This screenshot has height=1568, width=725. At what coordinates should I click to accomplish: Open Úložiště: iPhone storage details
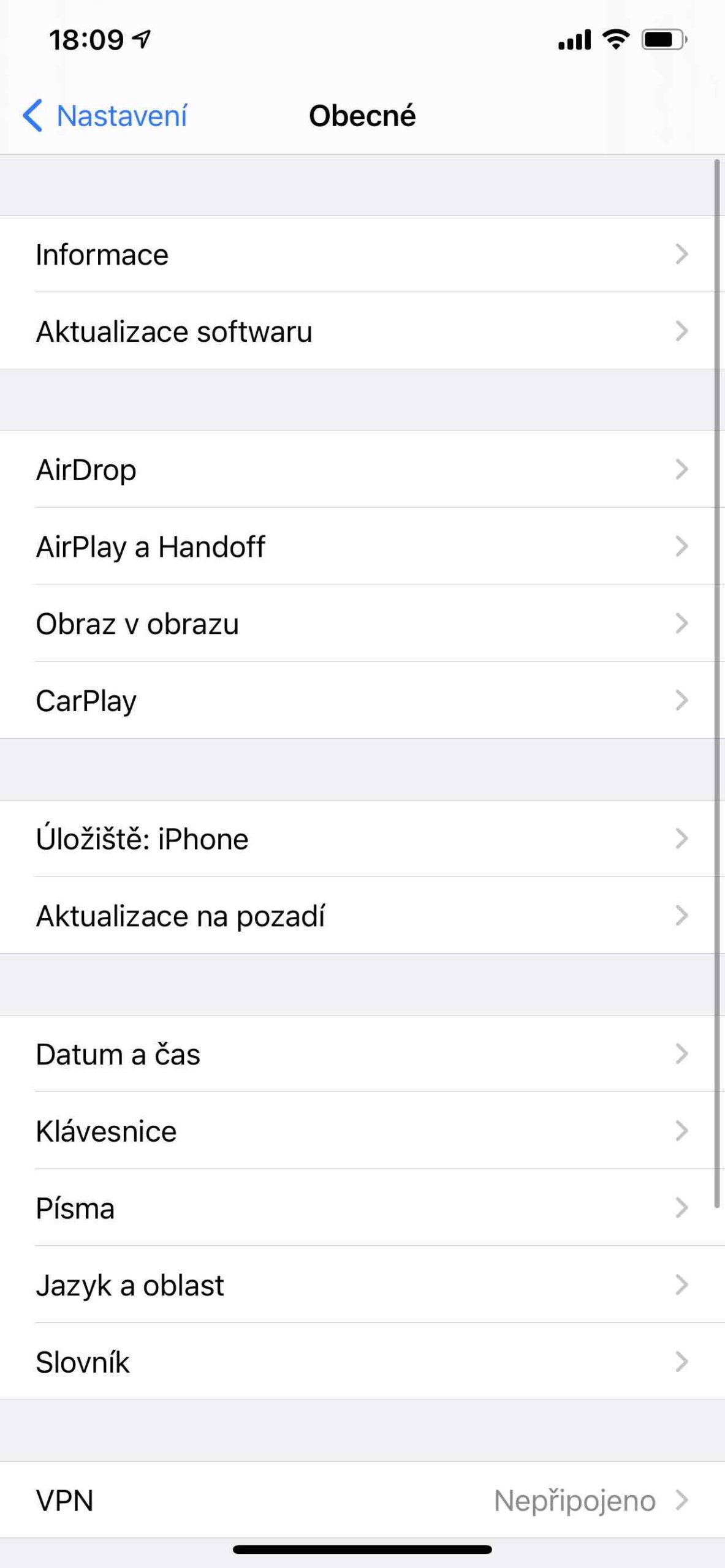click(x=363, y=839)
